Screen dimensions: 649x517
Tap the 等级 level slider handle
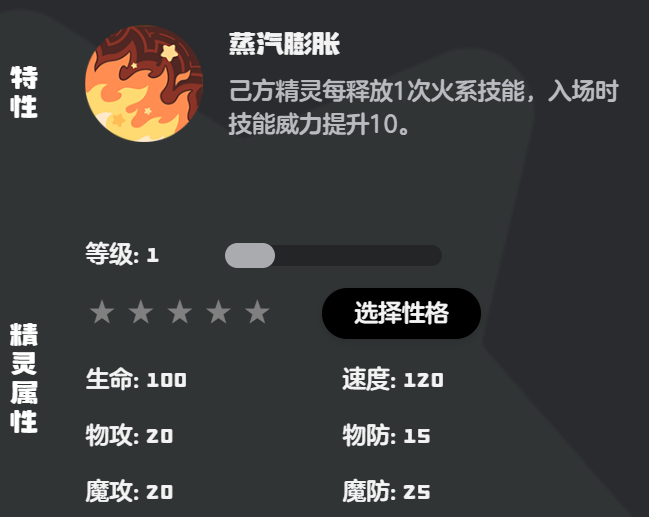point(249,255)
